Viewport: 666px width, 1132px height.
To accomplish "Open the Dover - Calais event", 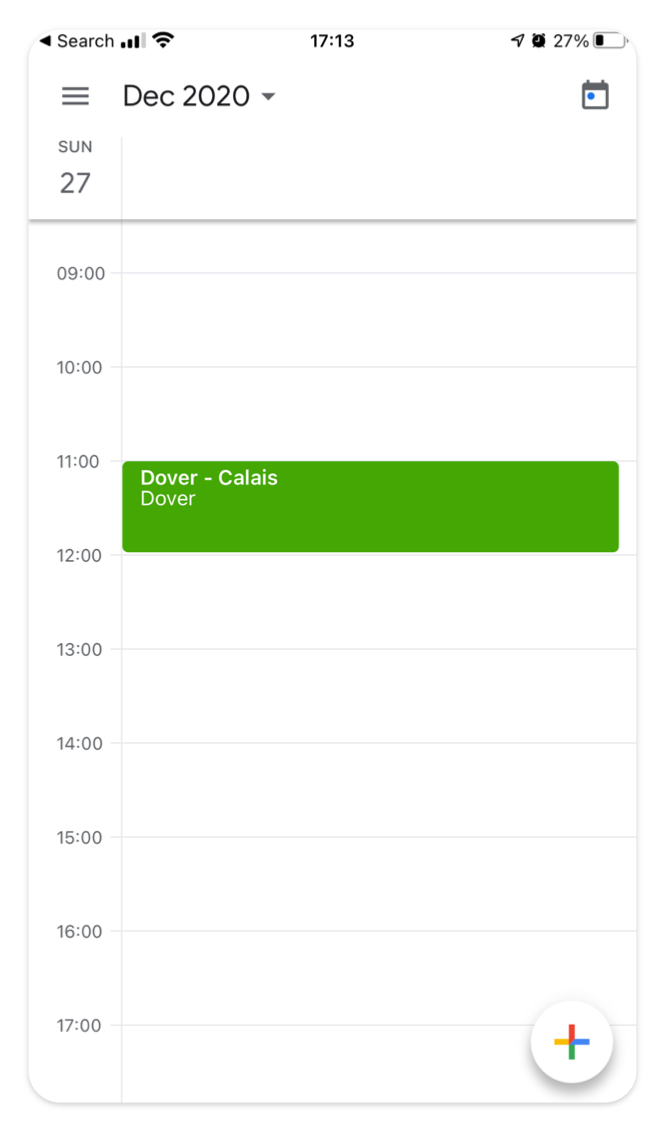I will pyautogui.click(x=370, y=507).
